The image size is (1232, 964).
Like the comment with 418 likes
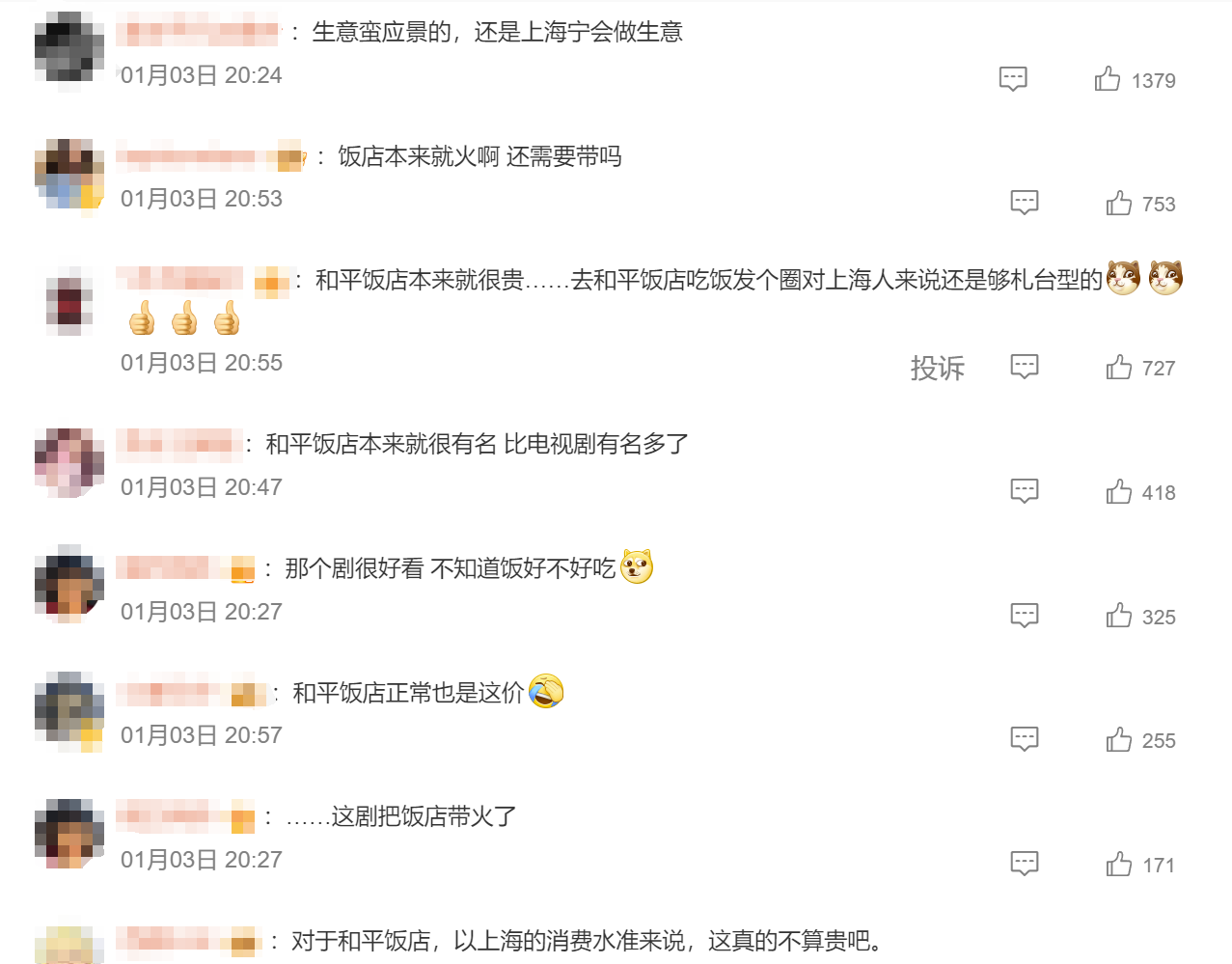point(1119,492)
